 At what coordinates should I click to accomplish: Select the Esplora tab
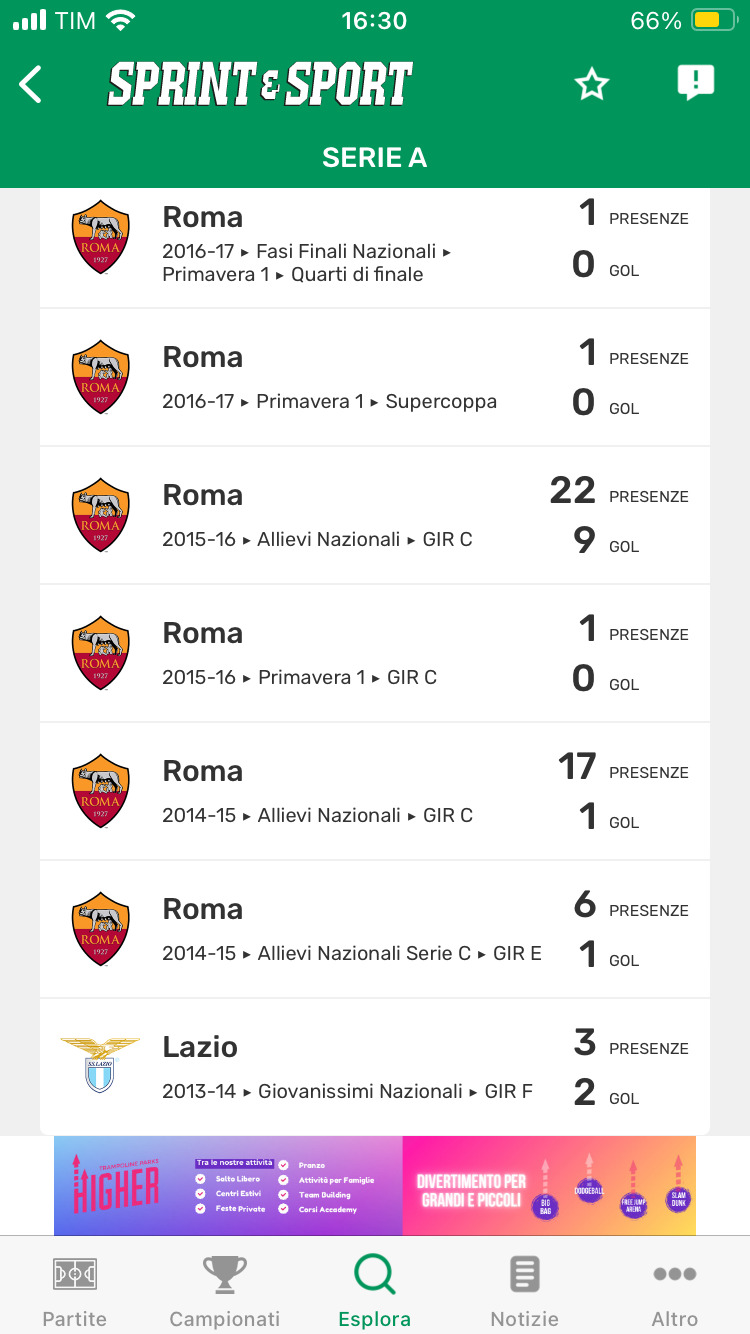pos(375,1291)
